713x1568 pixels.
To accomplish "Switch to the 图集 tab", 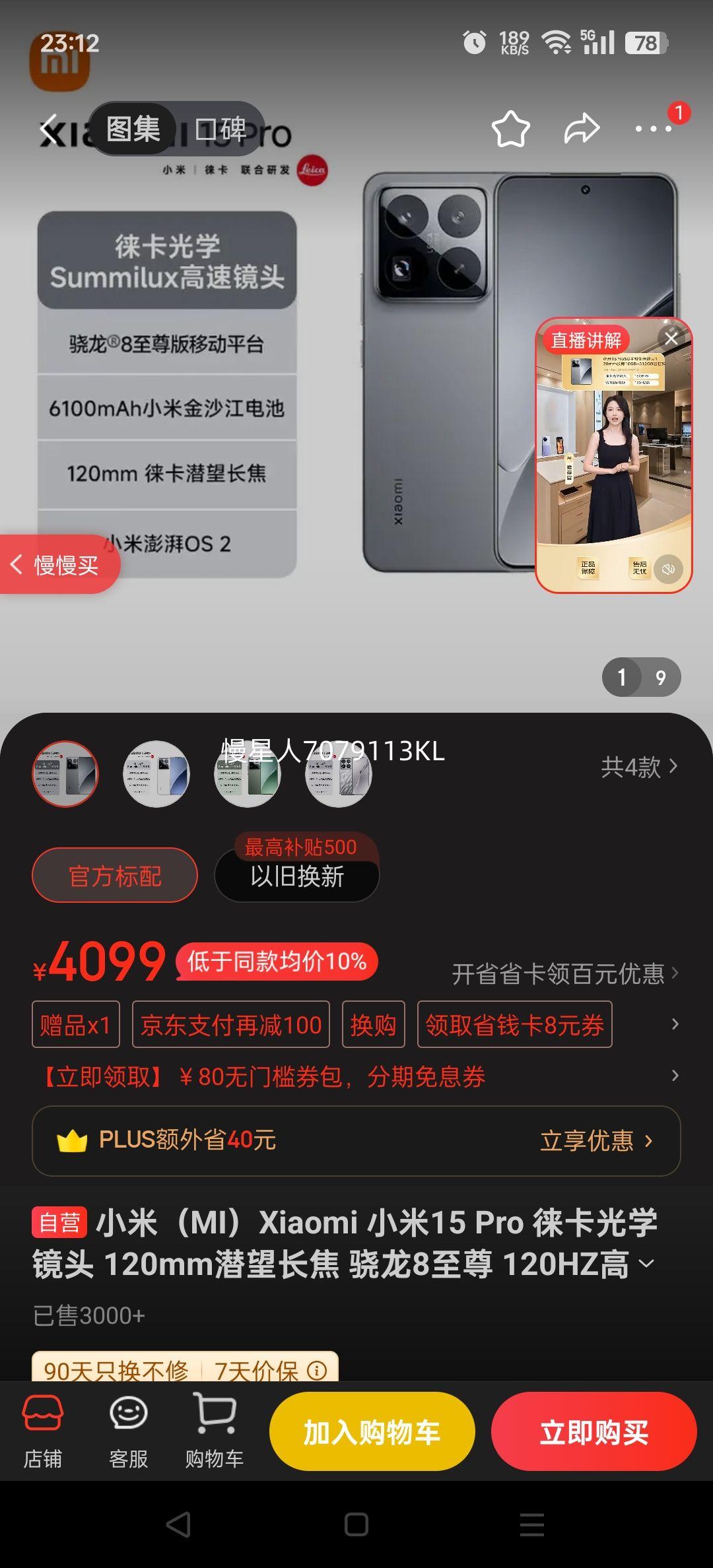I will [x=133, y=129].
